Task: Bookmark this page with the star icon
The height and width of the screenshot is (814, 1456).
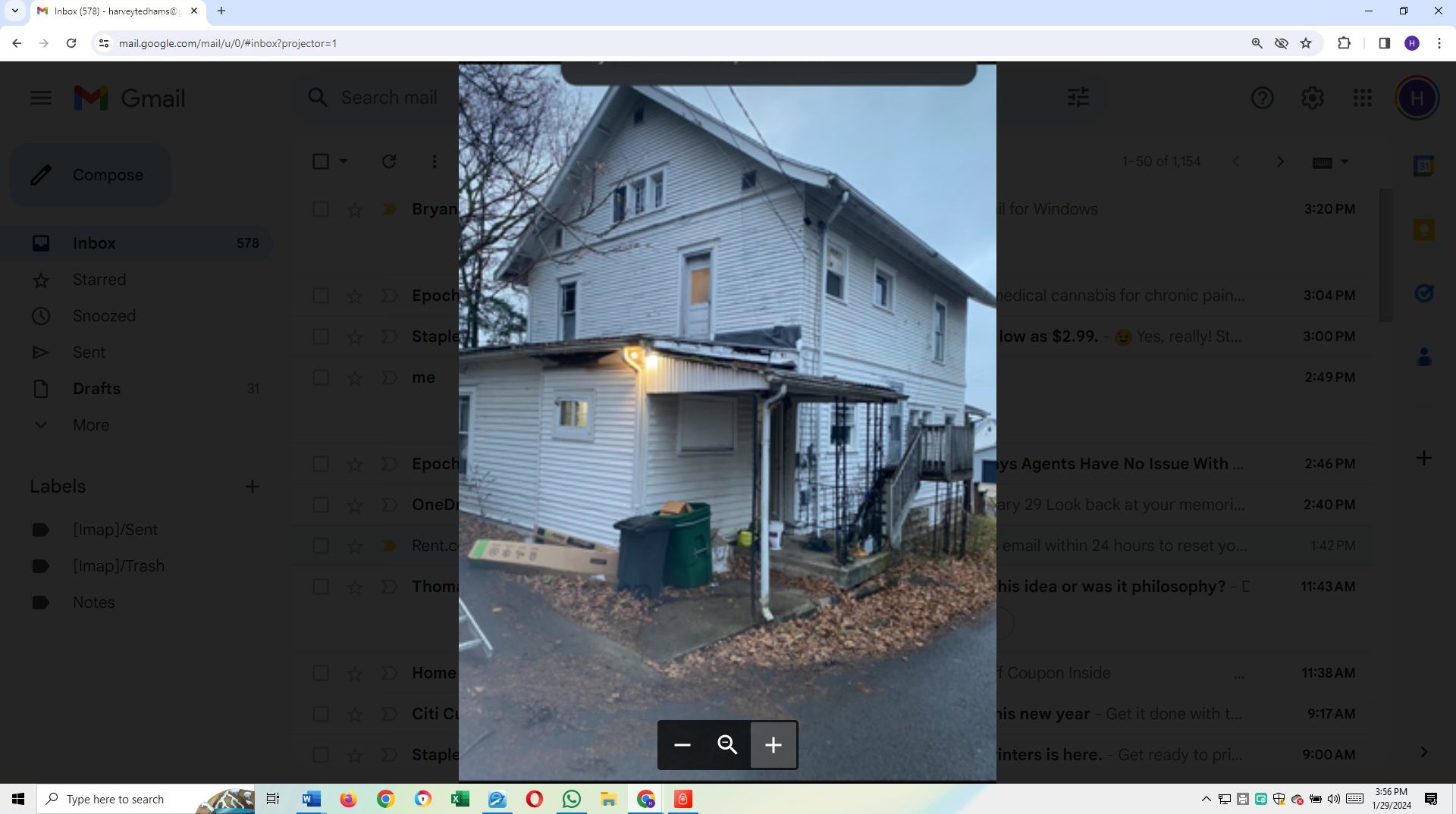Action: point(1306,43)
